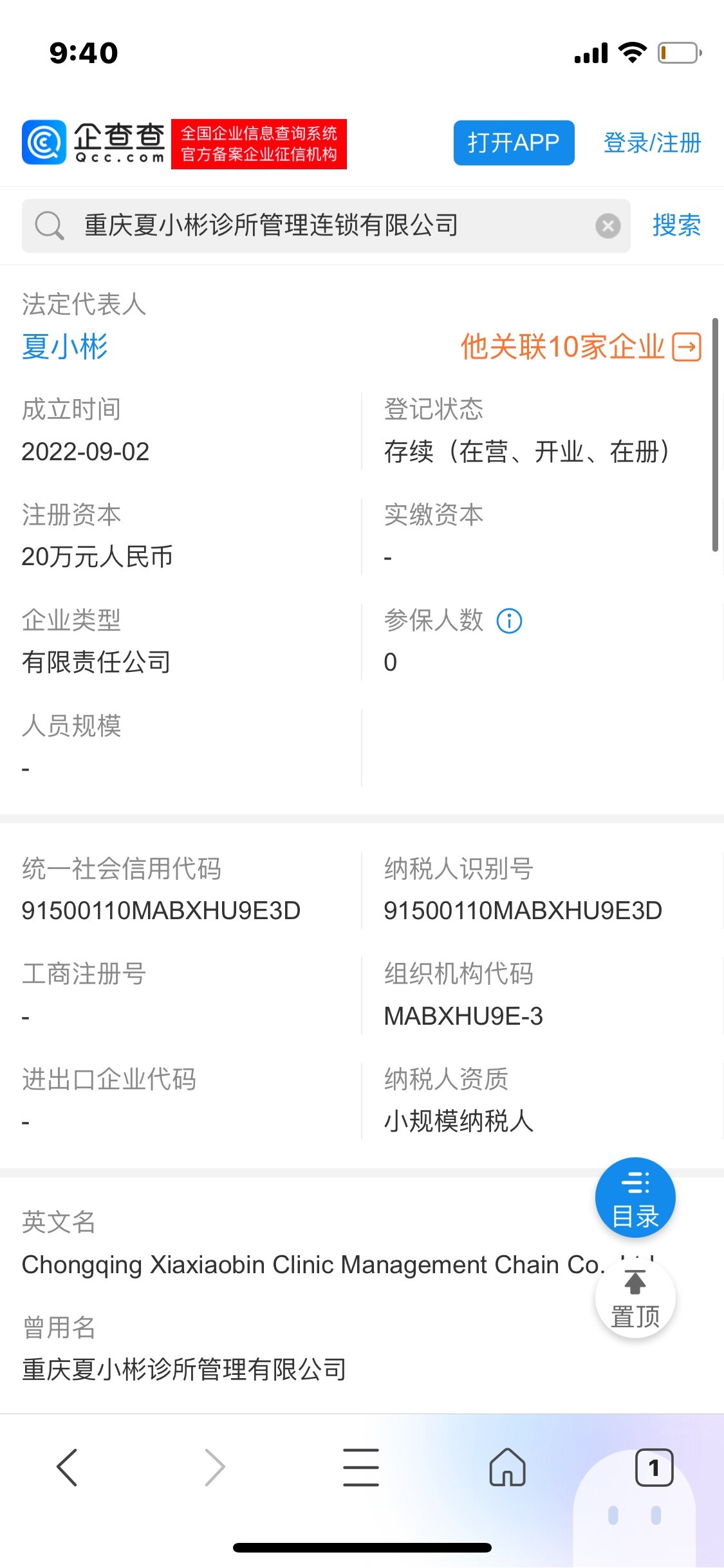Tap the 打开APP button
The width and height of the screenshot is (724, 1568).
click(x=514, y=143)
